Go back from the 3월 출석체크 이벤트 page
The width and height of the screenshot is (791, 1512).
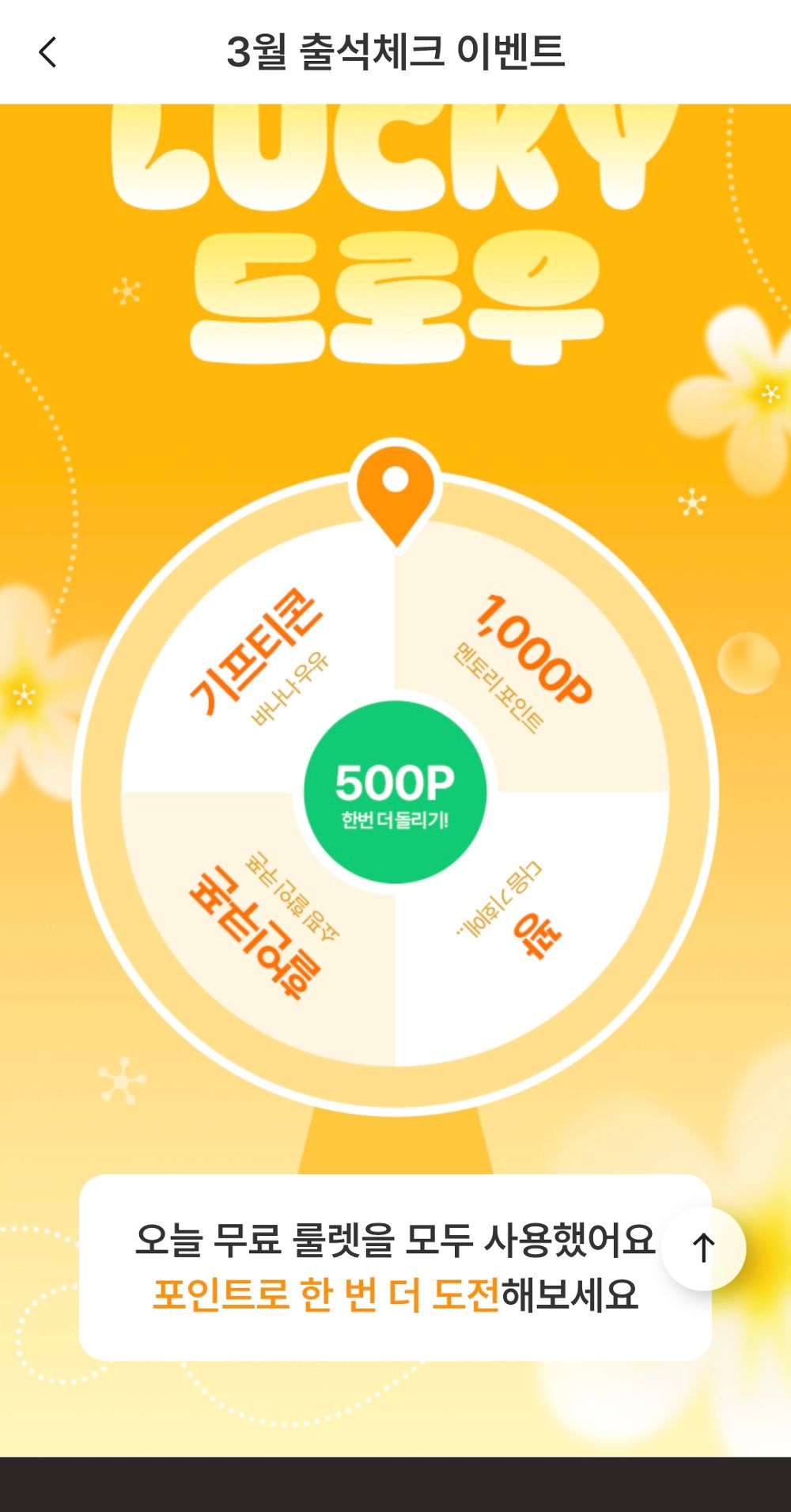tap(48, 53)
